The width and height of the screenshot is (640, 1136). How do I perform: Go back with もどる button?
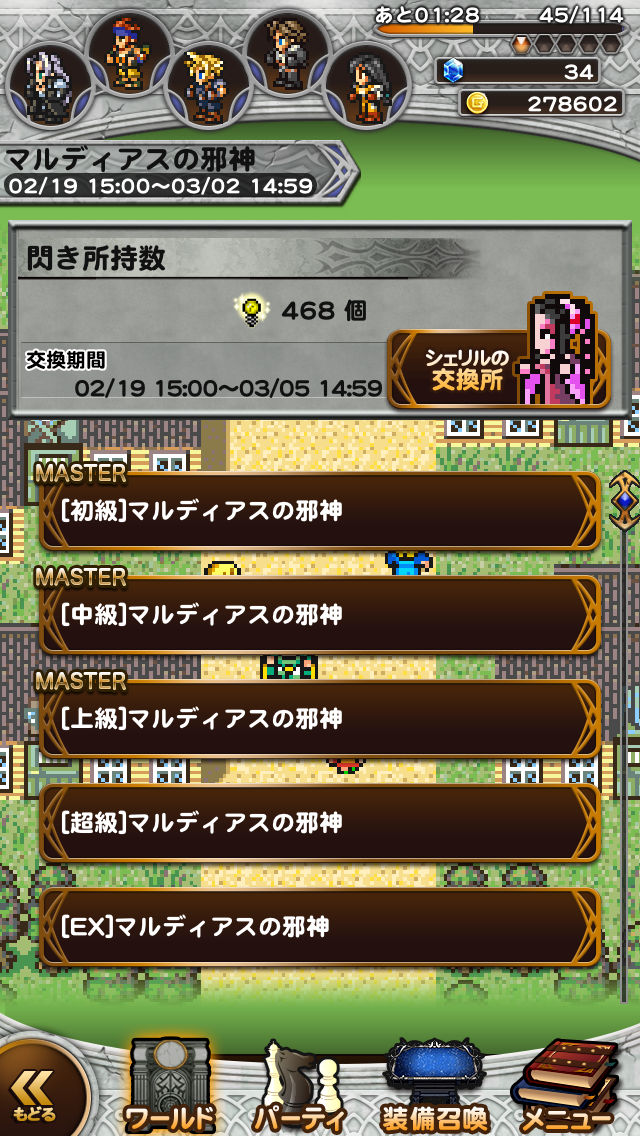[36, 1095]
